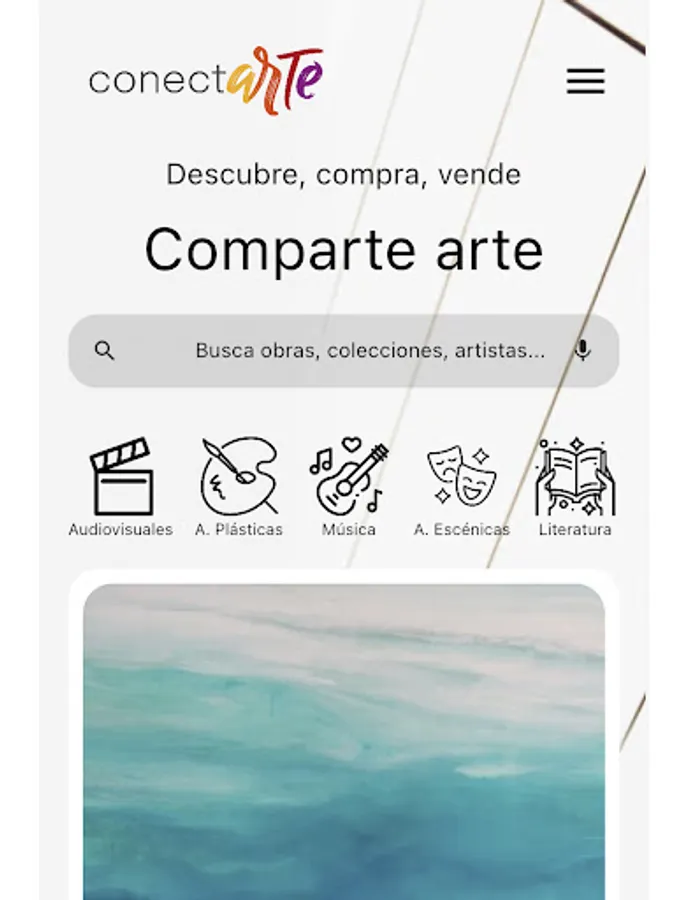Select the A. Plásticas category
The image size is (675, 900).
click(x=239, y=487)
